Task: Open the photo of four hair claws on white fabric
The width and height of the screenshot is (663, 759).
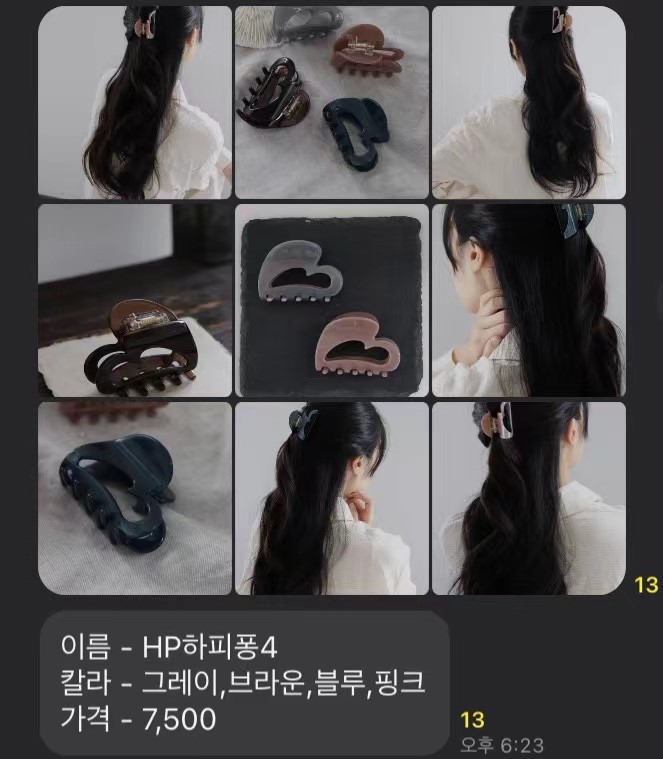Action: (x=331, y=102)
